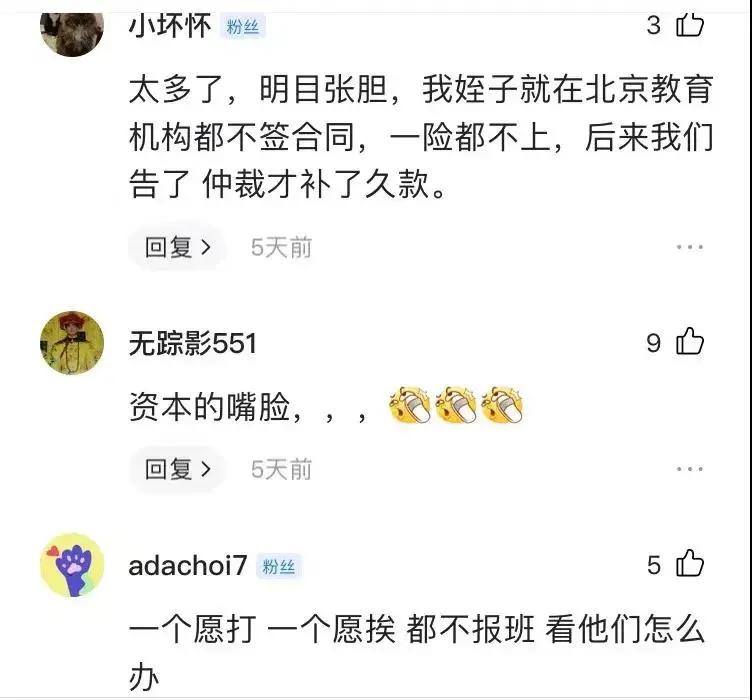752x700 pixels.
Task: Open 无踪影551's profile picture
Action: (72, 343)
